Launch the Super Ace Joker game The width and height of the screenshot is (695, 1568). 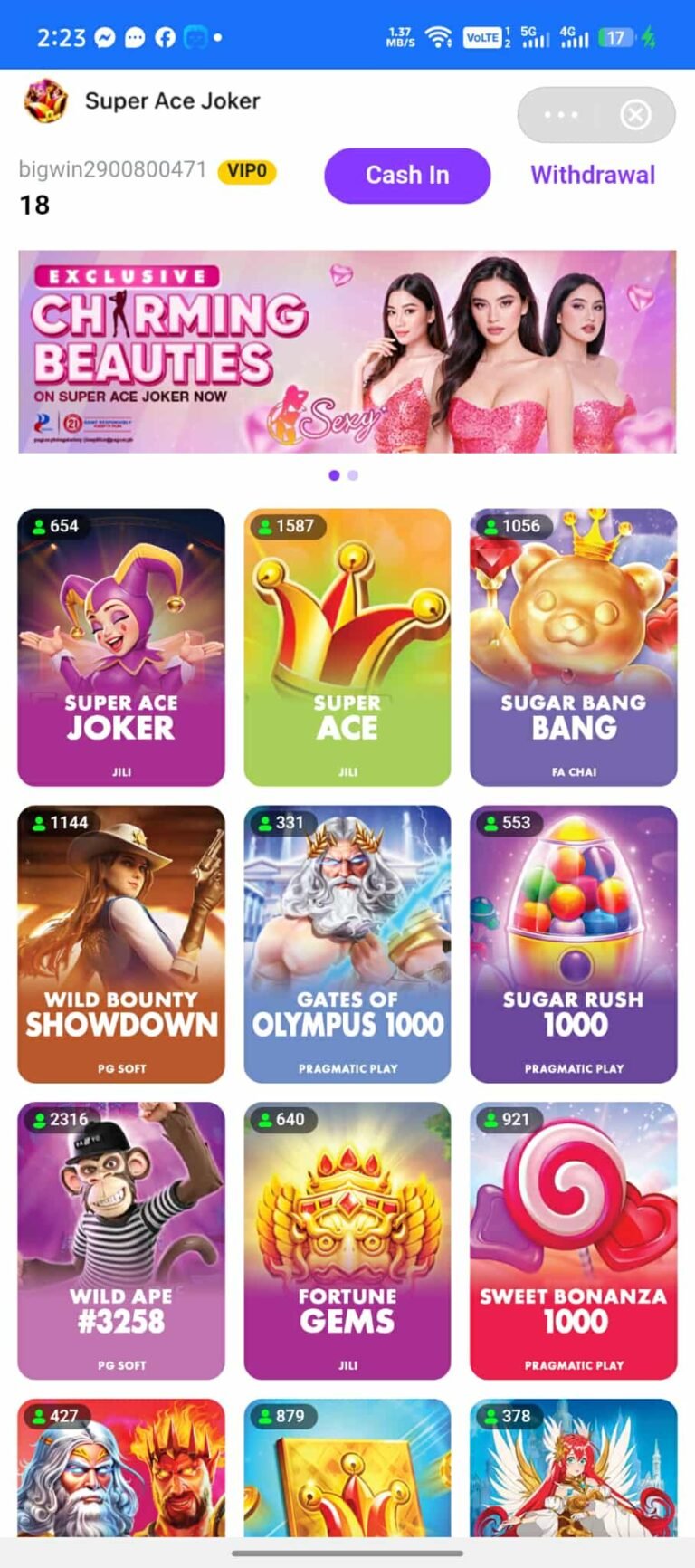121,646
